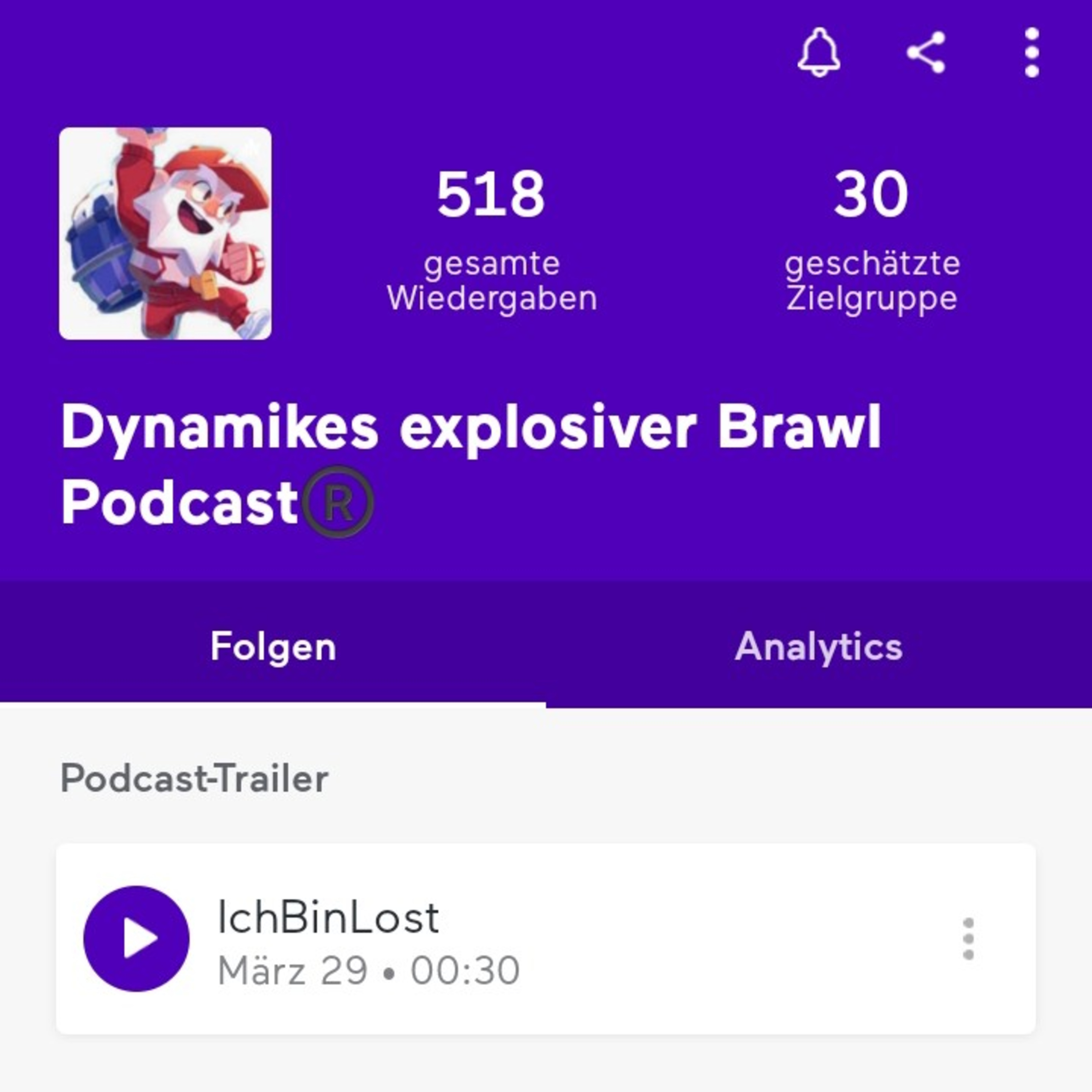Image resolution: width=1092 pixels, height=1092 pixels.
Task: Open options for the IchBinLost episode
Action: coord(968,938)
